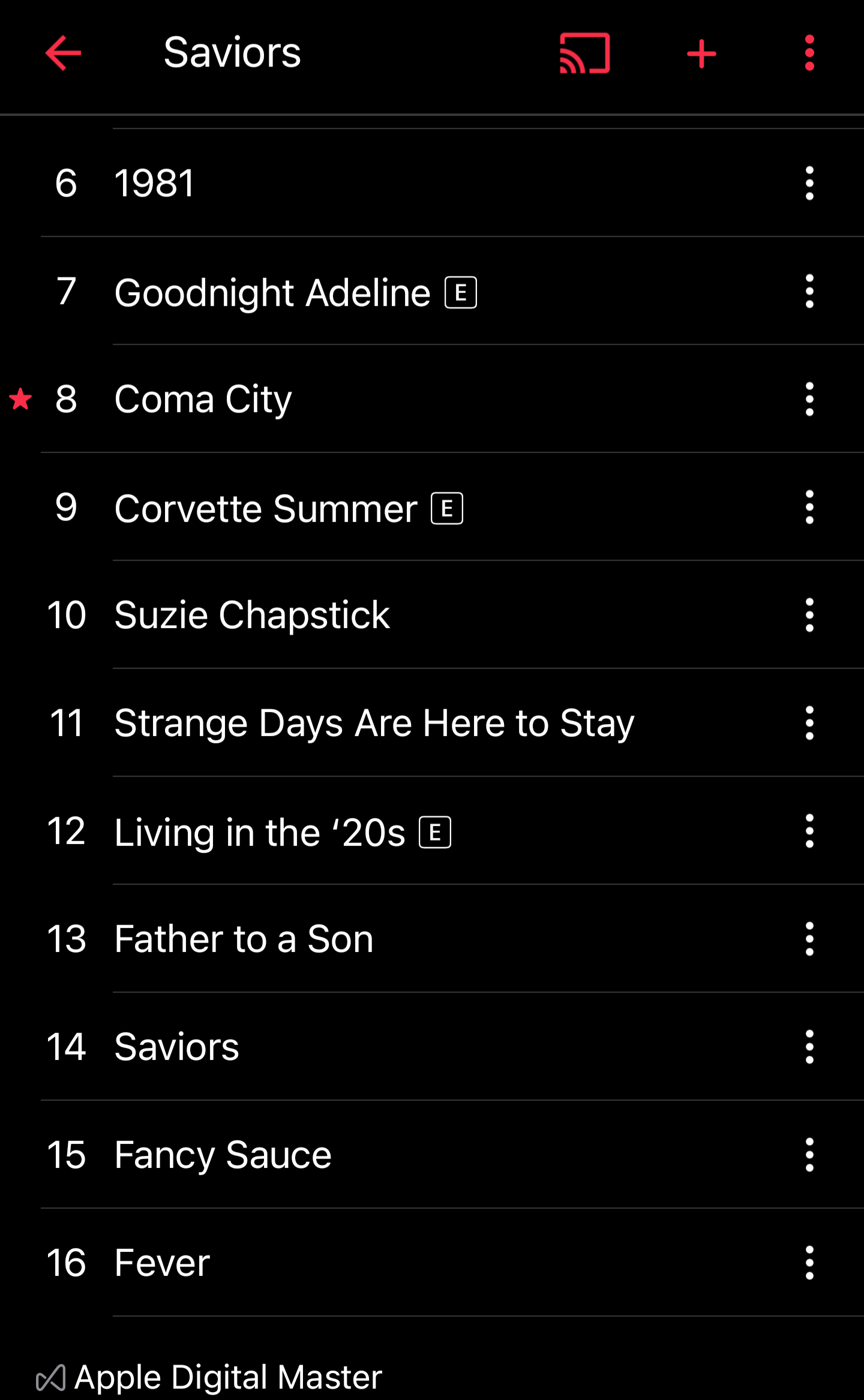Open the cast to device icon

(584, 53)
